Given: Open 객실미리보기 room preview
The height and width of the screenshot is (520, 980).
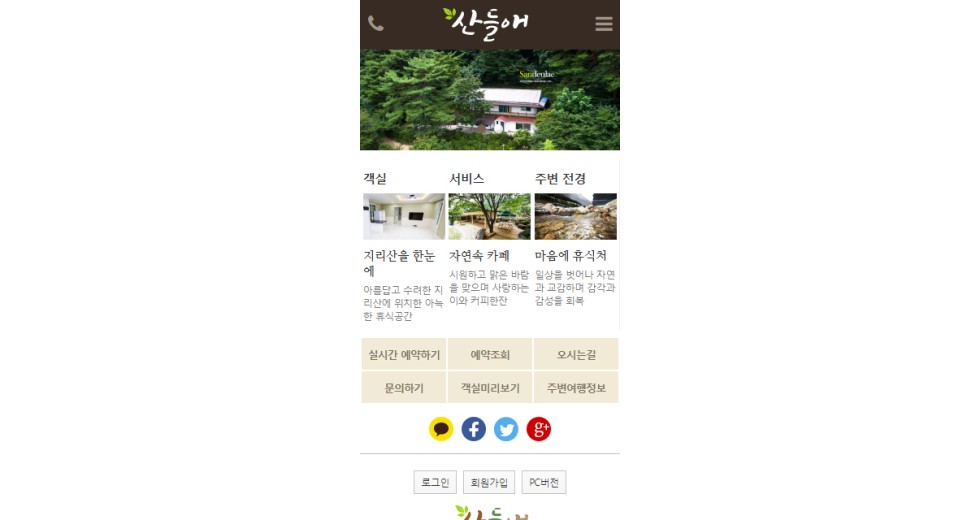Looking at the screenshot, I should click(x=490, y=388).
